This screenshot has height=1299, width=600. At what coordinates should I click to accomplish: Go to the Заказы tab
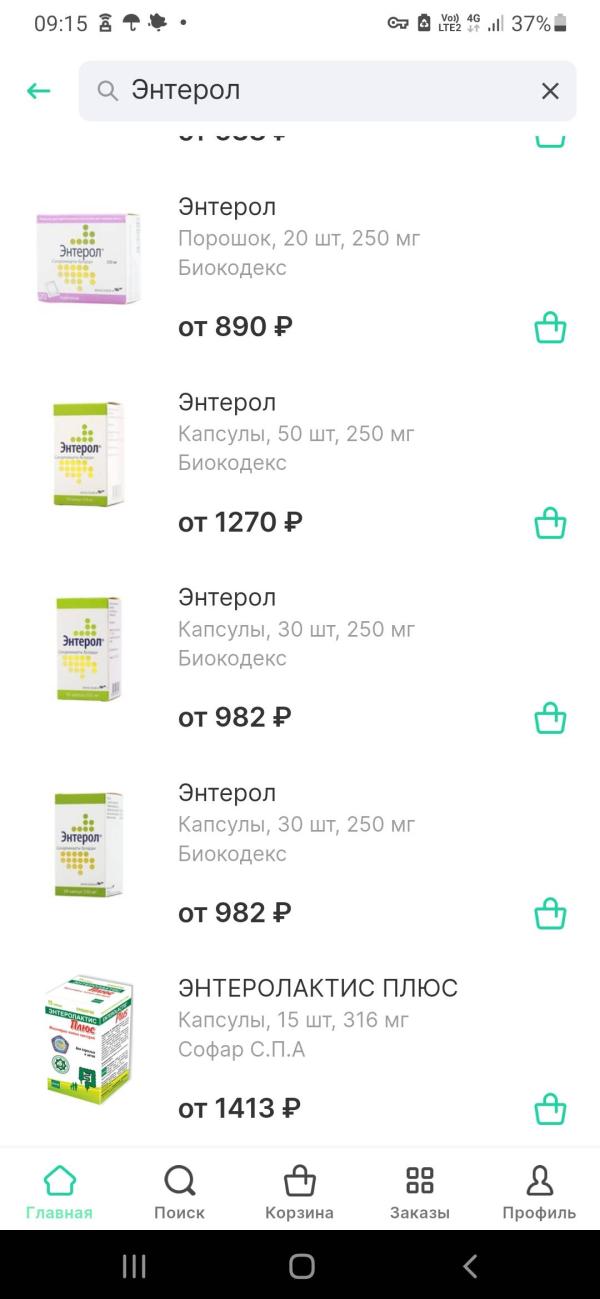pos(419,1193)
